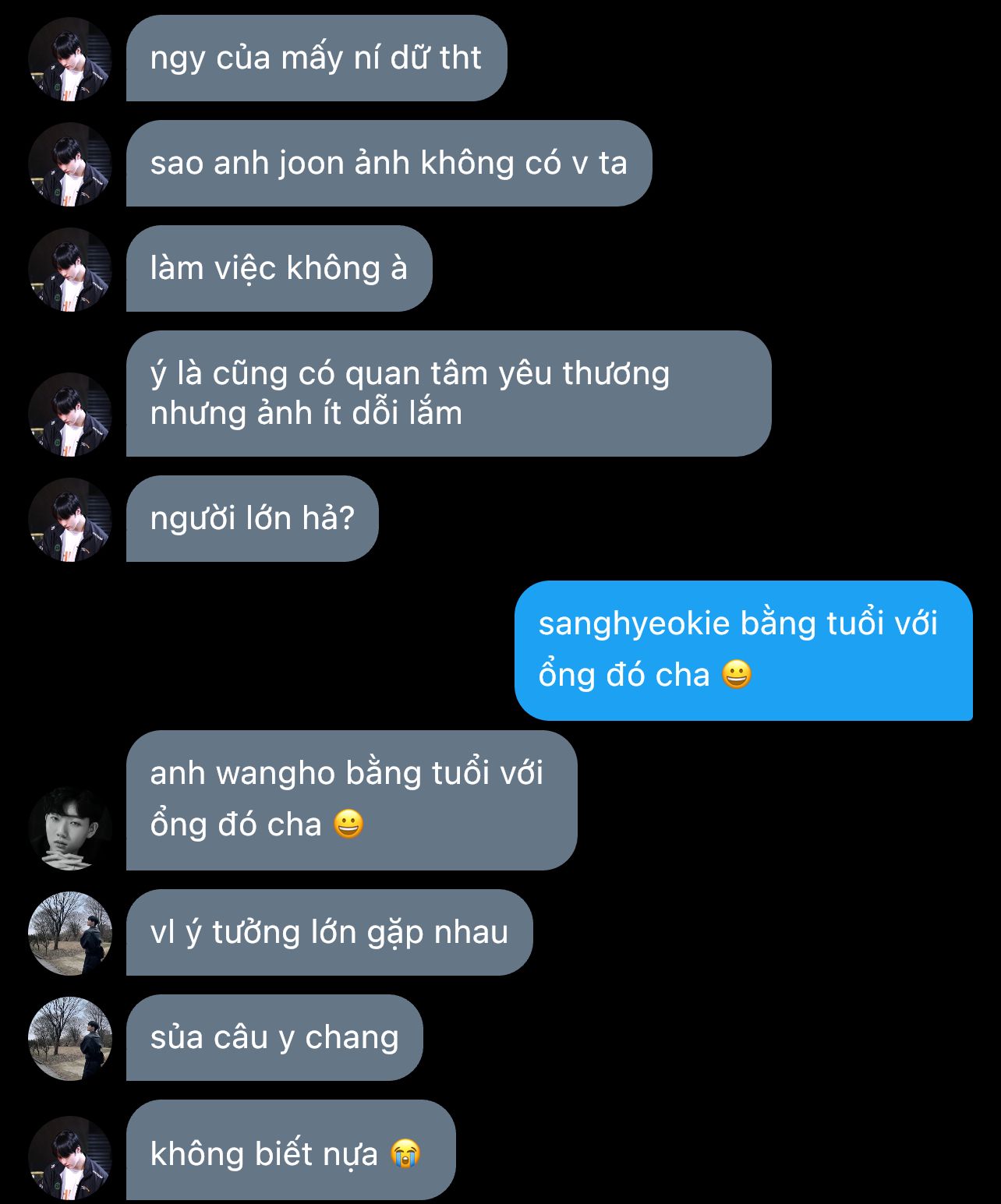This screenshot has height=1204, width=1001.
Task: Open avatar next to 'người lớn hả?'
Action: point(70,519)
